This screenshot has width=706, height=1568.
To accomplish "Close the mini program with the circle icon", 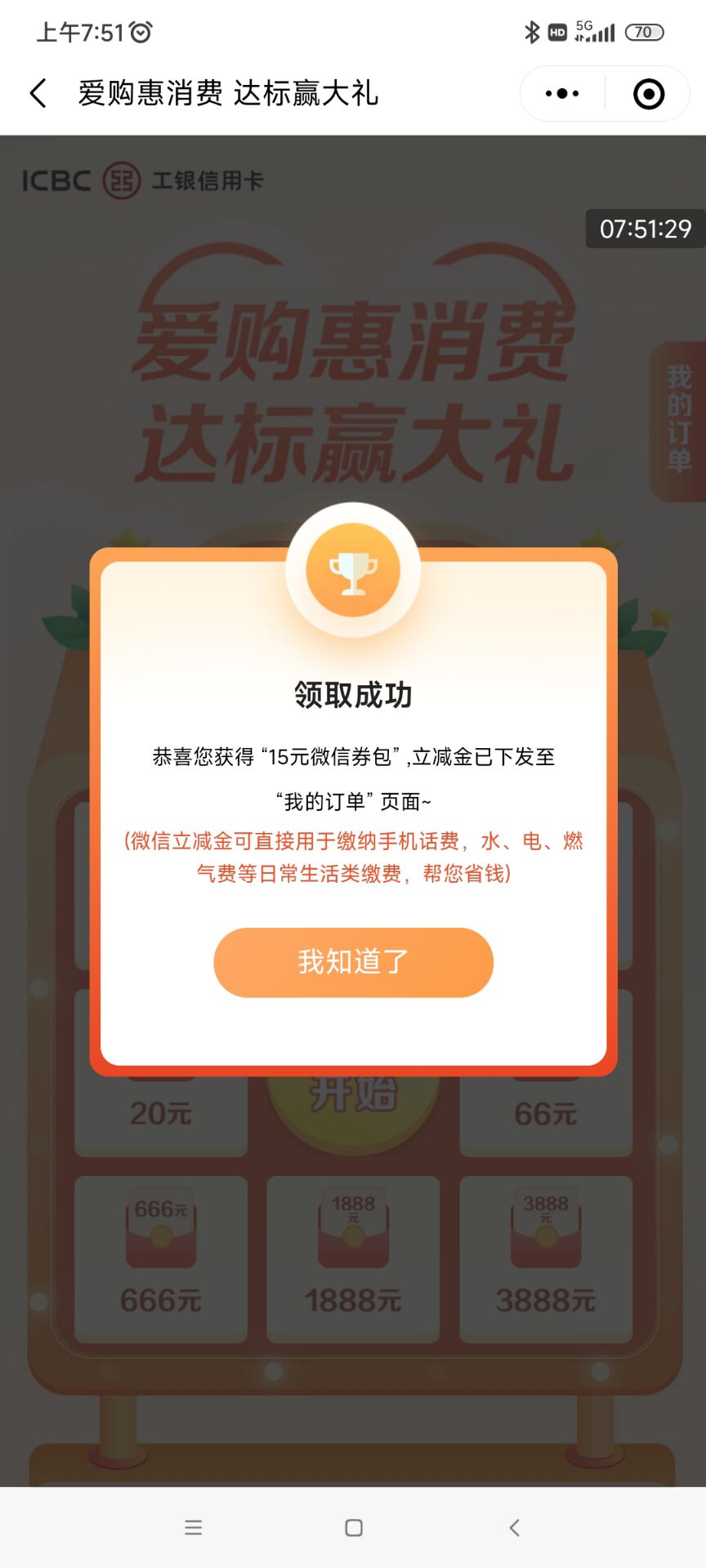I will click(649, 94).
